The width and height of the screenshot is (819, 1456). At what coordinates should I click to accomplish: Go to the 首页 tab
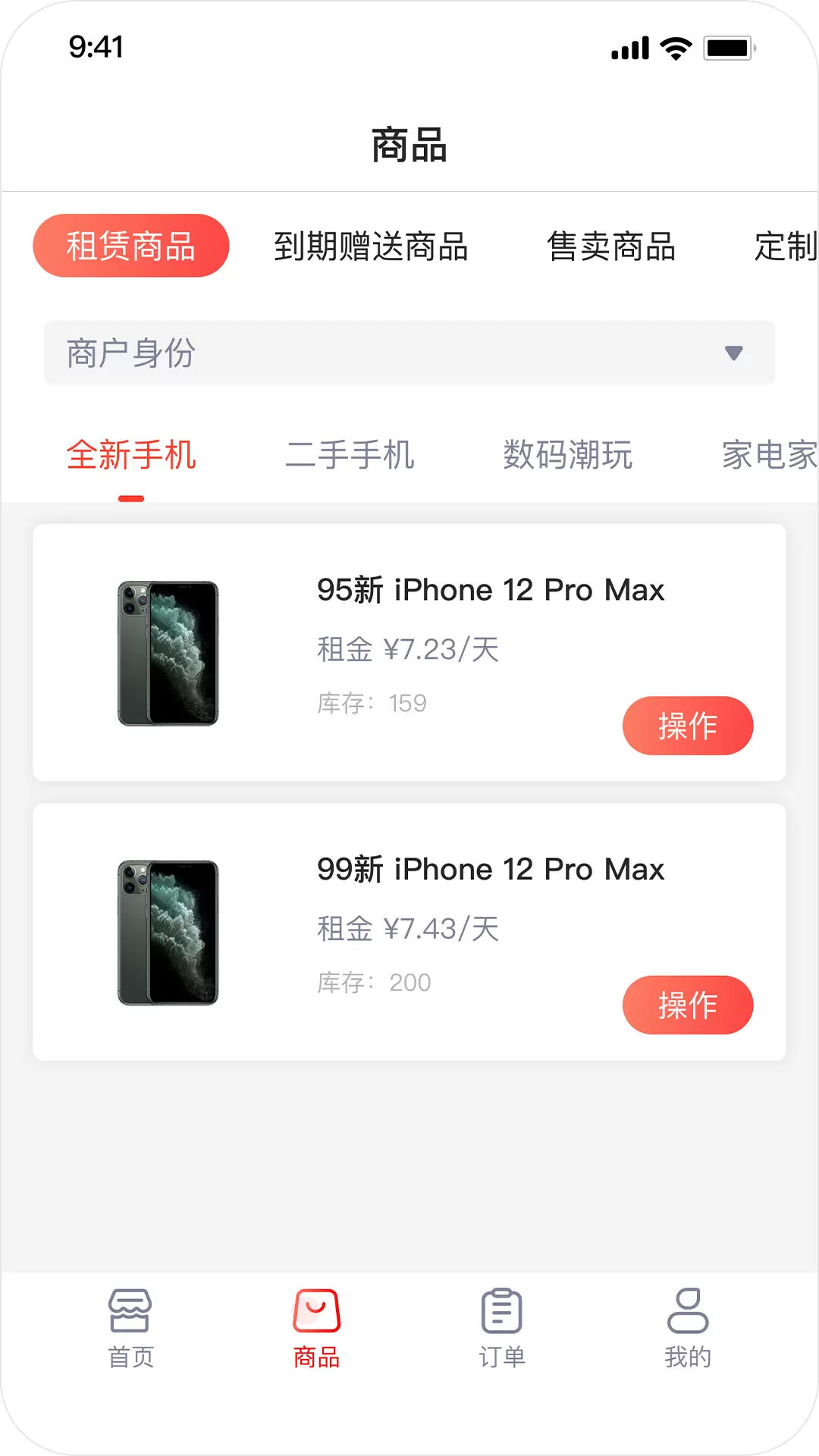pyautogui.click(x=130, y=1329)
